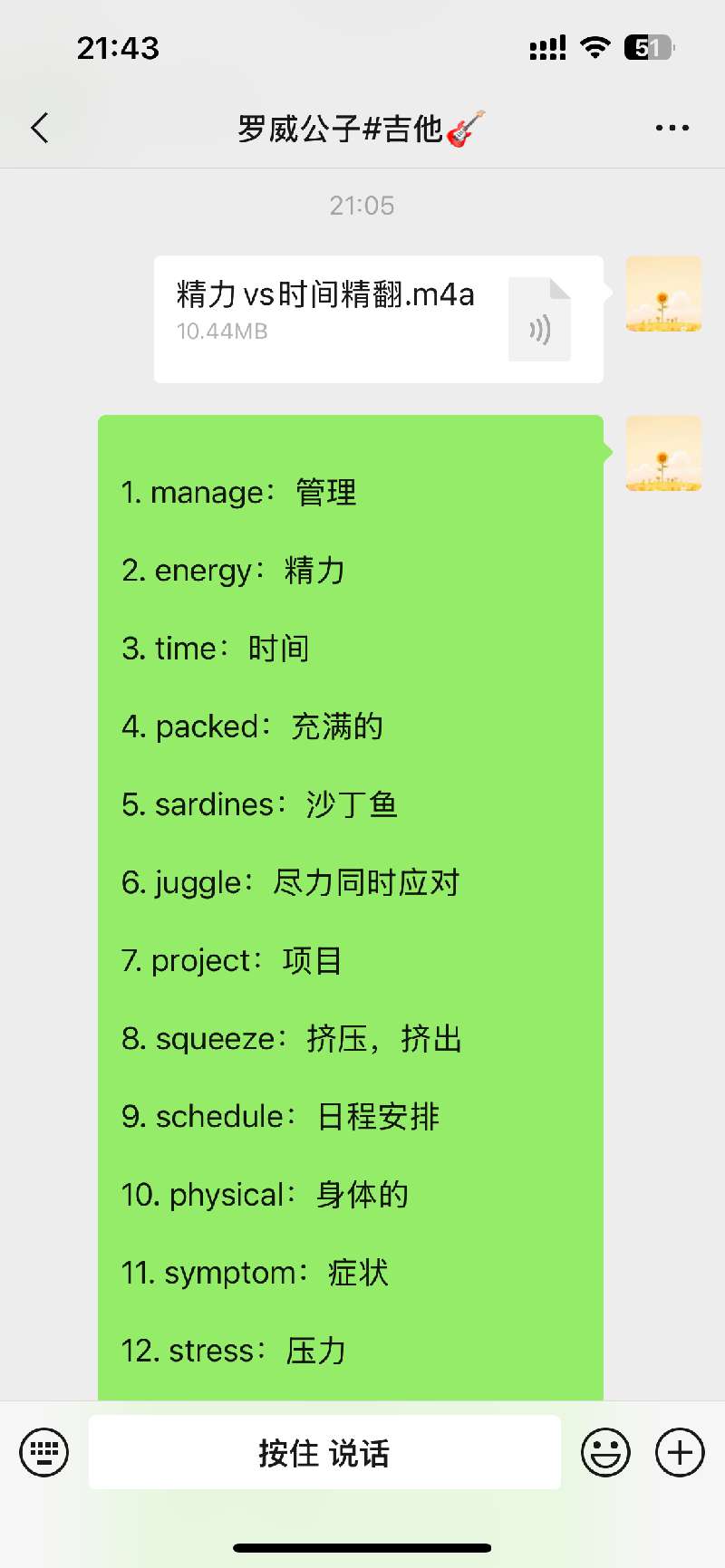This screenshot has height=1568, width=725.
Task: Open the emoji sticker panel
Action: coord(605,1453)
